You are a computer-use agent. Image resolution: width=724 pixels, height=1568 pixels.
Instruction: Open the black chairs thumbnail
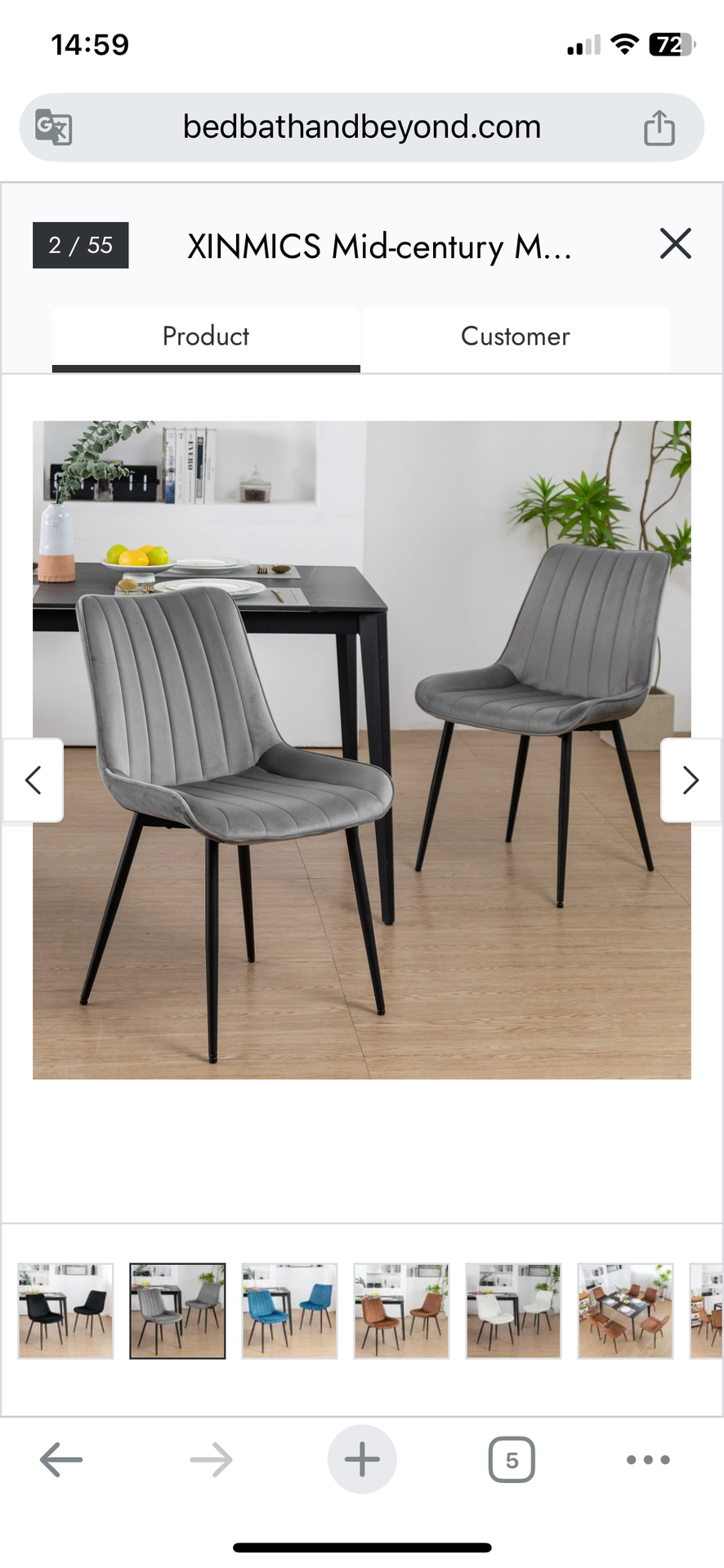point(65,1311)
